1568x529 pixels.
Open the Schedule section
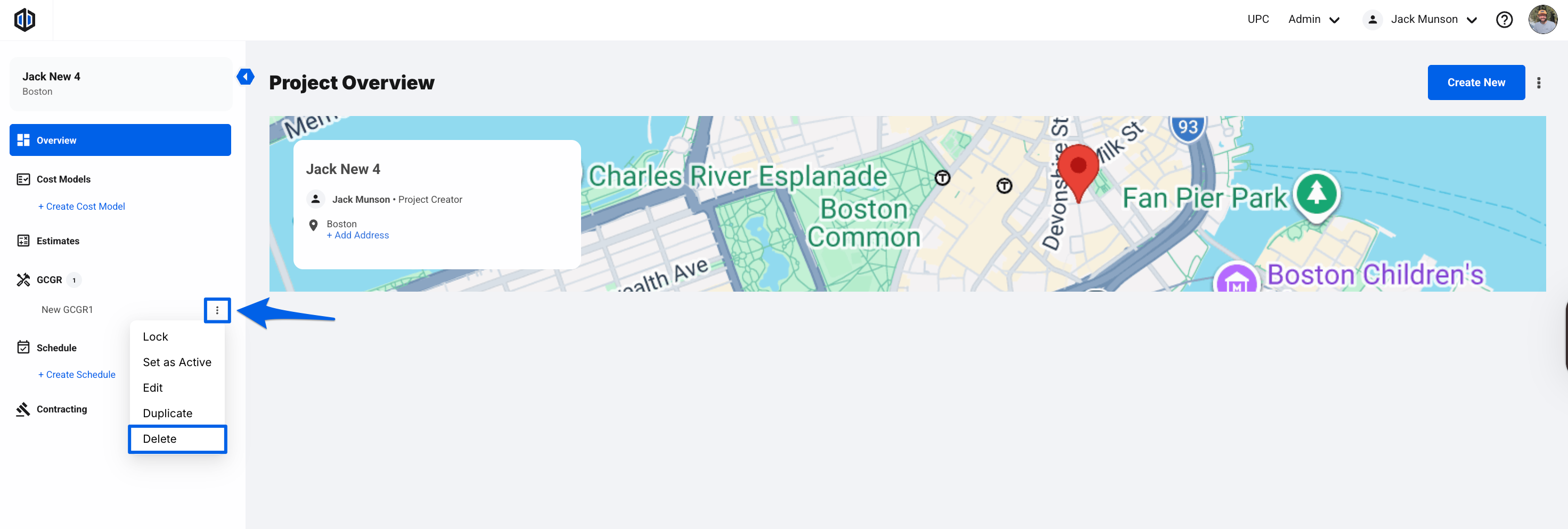(56, 348)
